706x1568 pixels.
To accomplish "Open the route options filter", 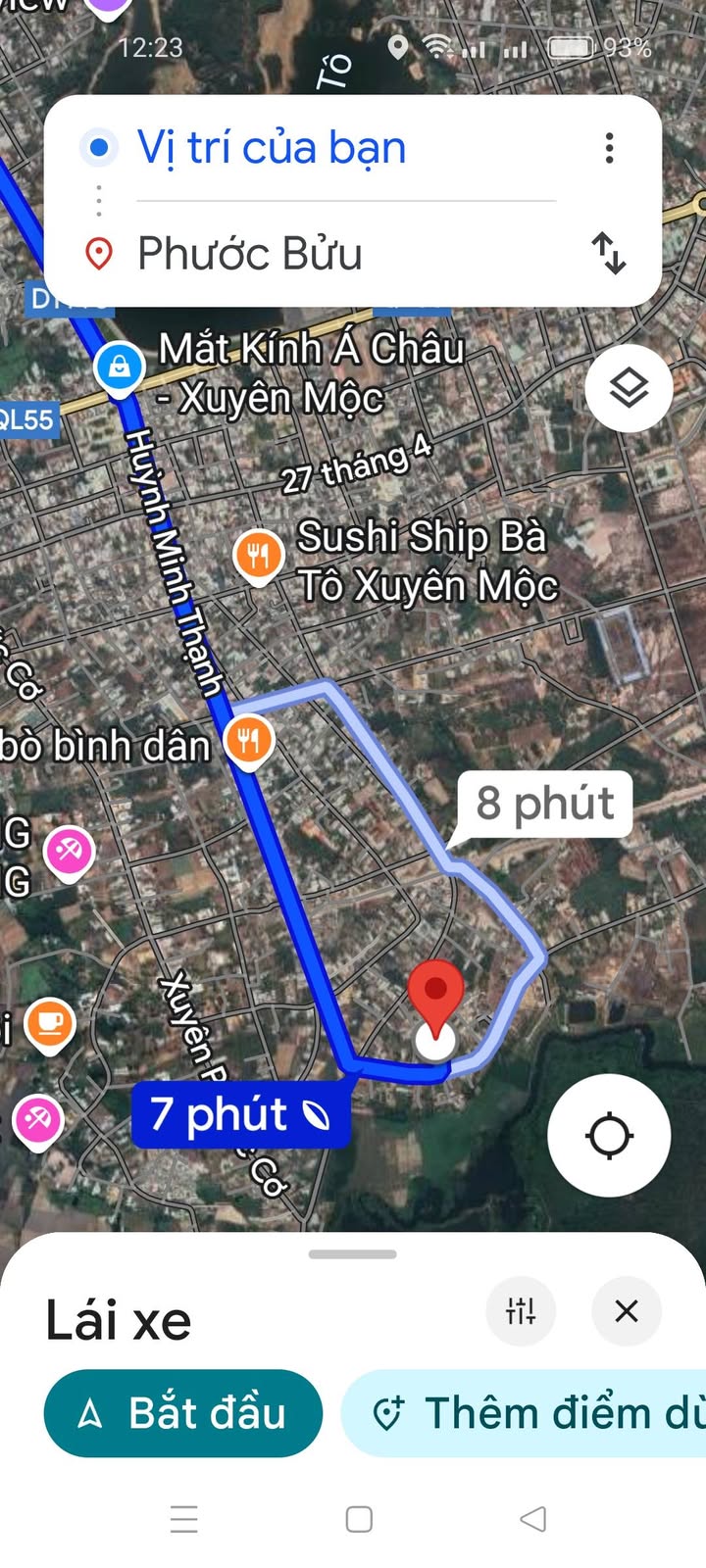I will pos(521,1310).
